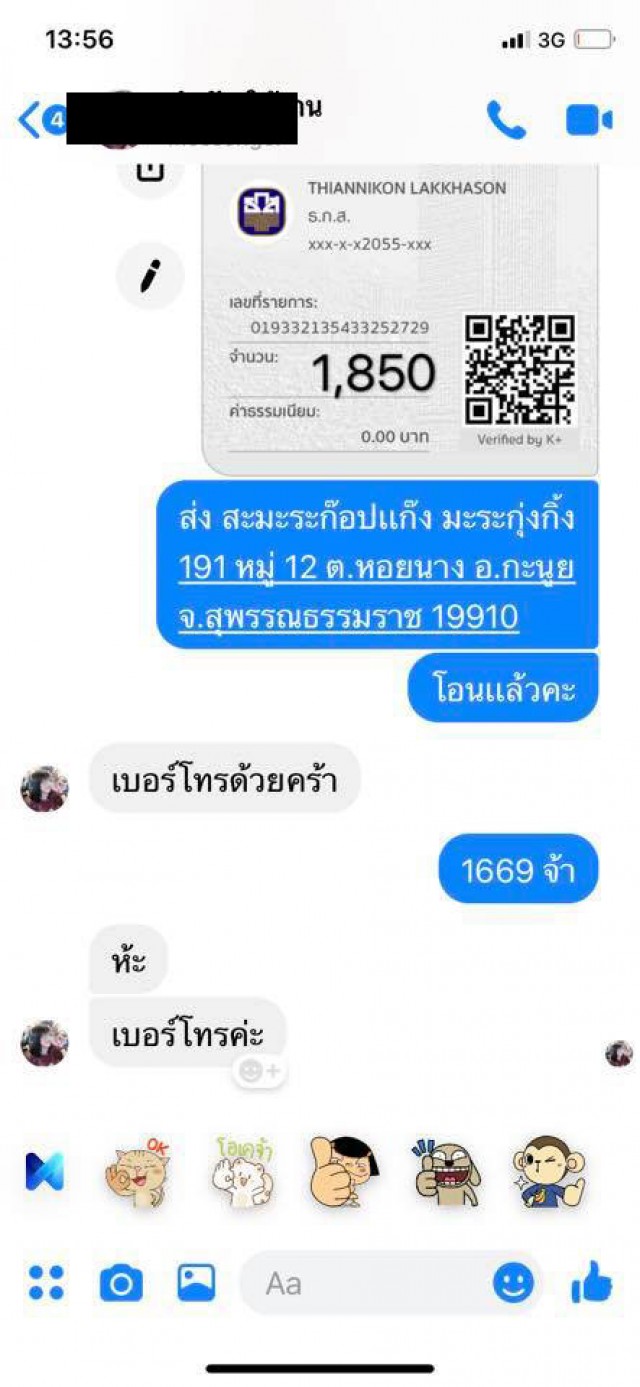Open the four-dot more options menu
The image size is (640, 1387).
46,1283
